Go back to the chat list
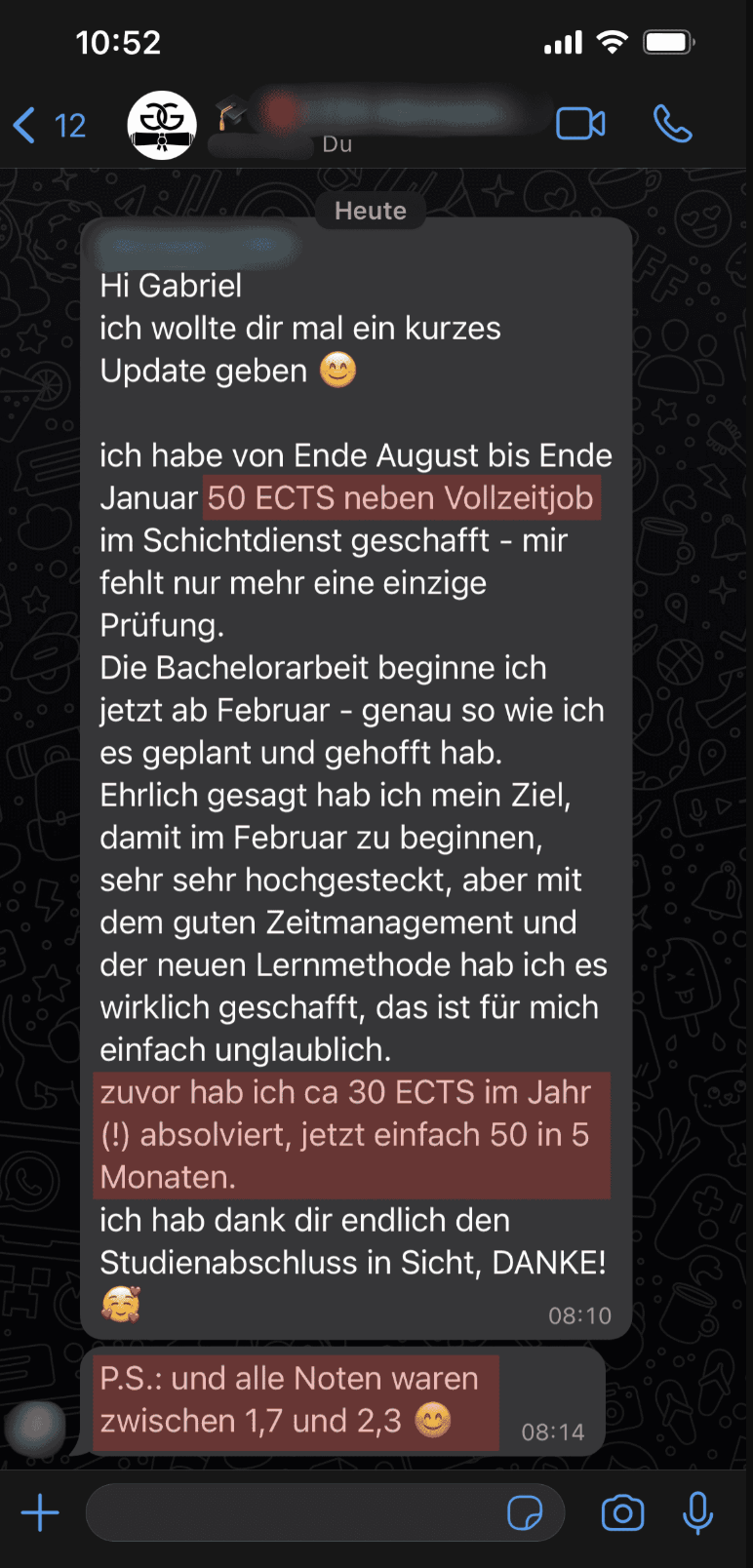Viewport: 753px width, 1568px height. pyautogui.click(x=47, y=125)
